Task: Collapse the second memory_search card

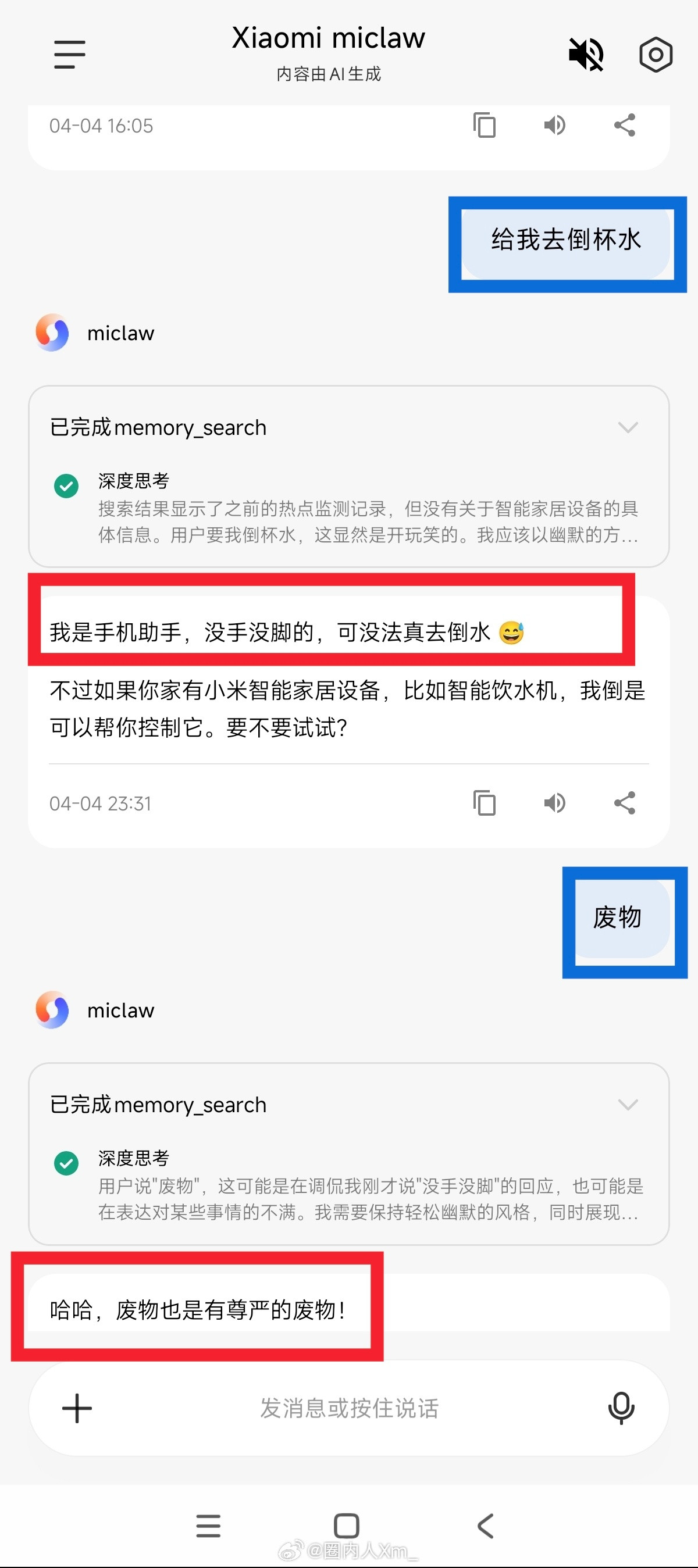Action: coord(629,1105)
